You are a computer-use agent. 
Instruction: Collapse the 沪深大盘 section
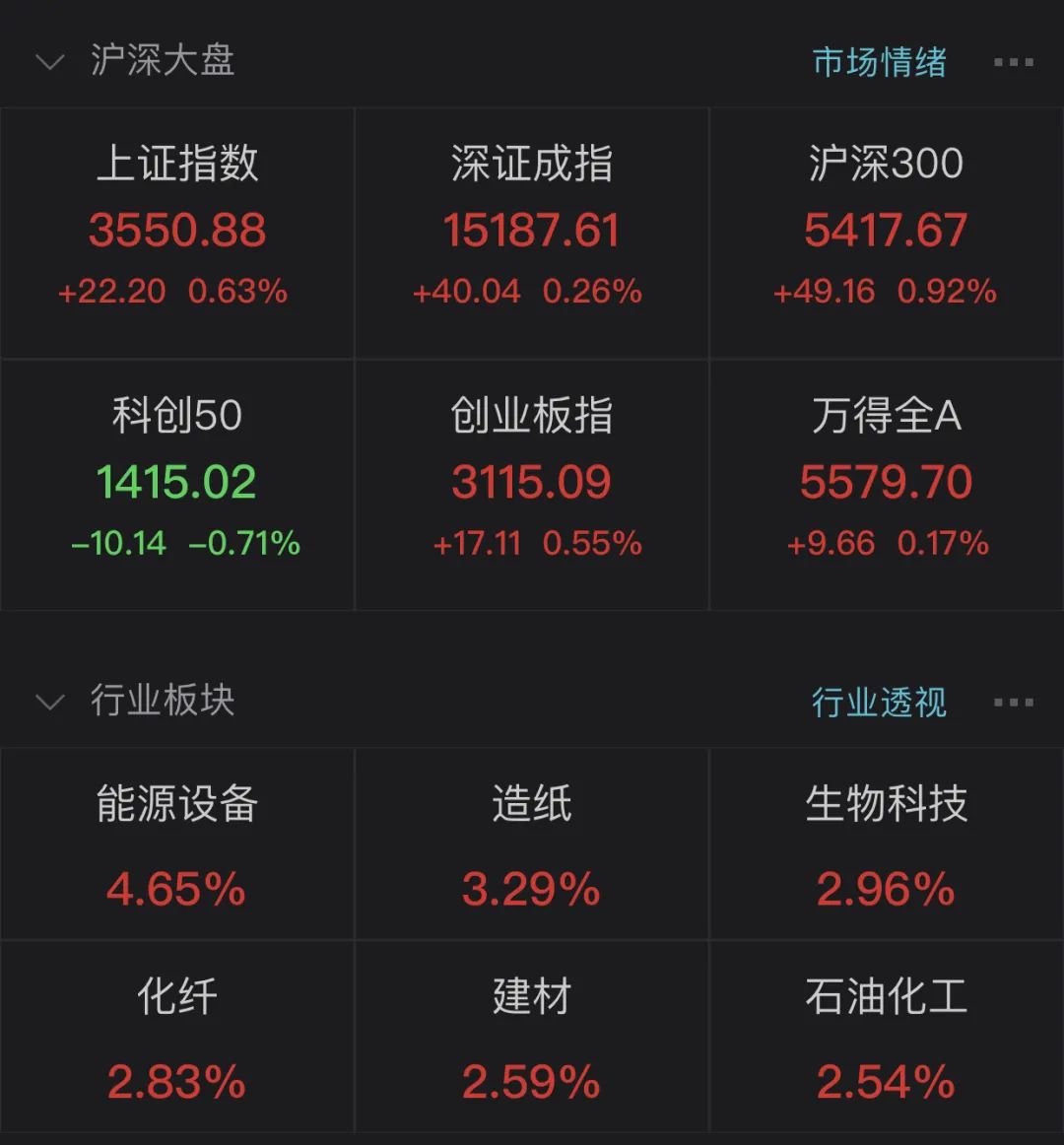pos(49,62)
